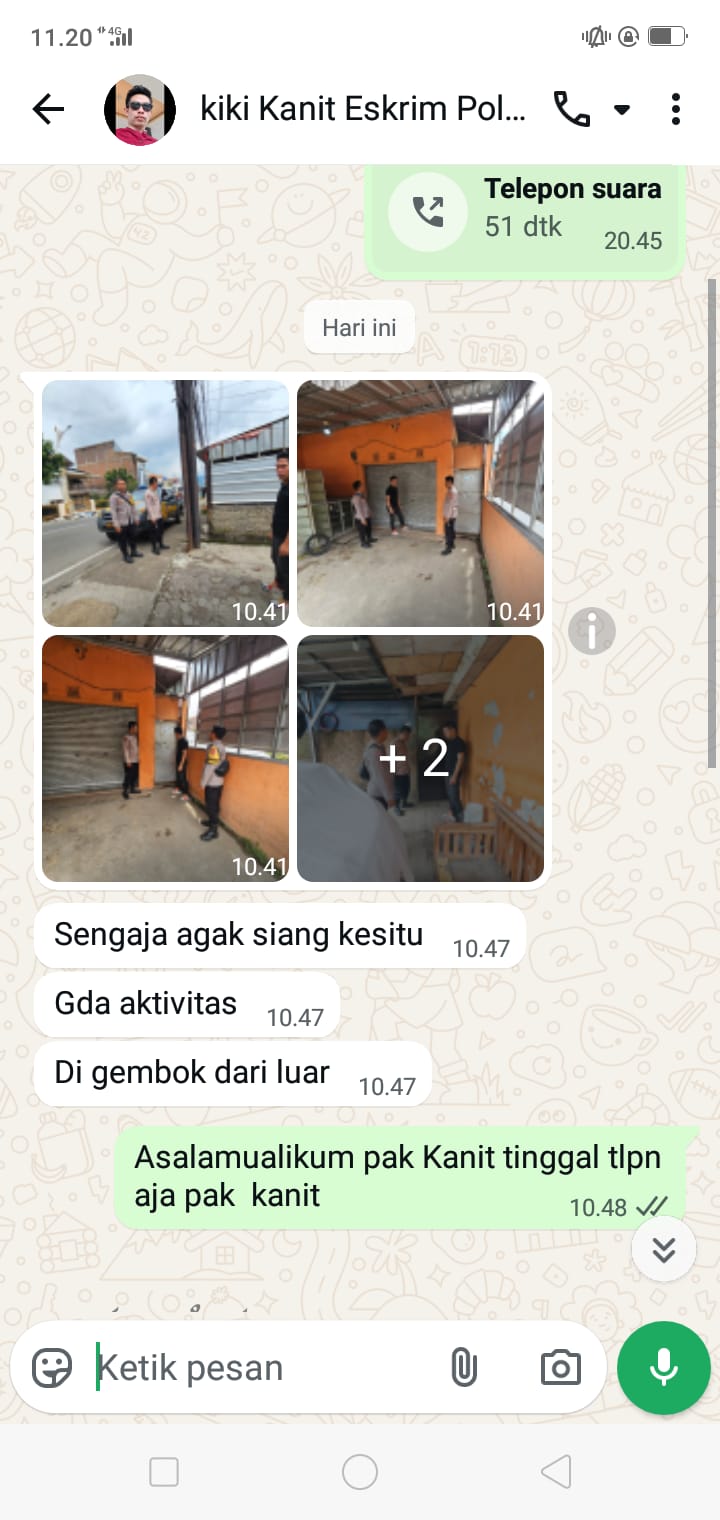Call back from Telepon suara entry
Image resolution: width=720 pixels, height=1520 pixels.
428,211
